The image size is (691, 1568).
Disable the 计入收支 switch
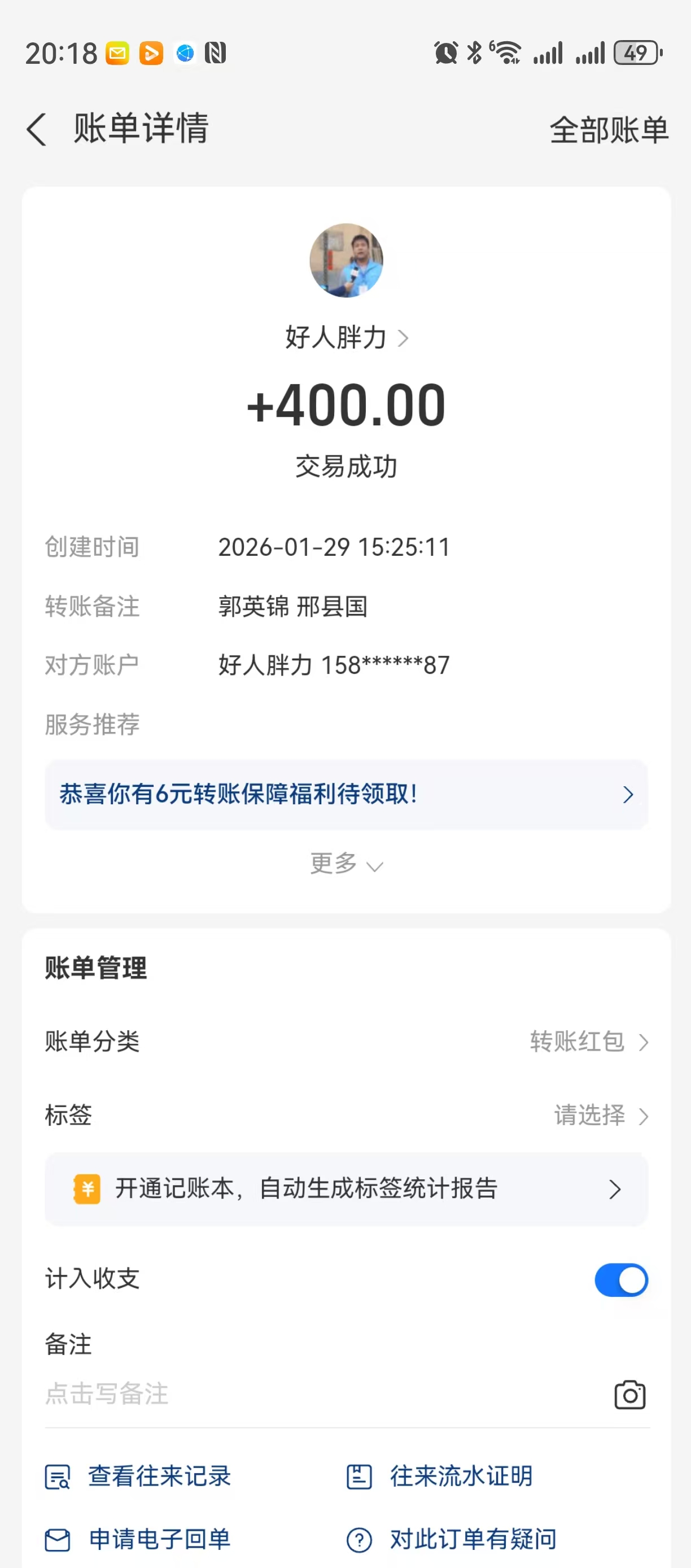[621, 1280]
